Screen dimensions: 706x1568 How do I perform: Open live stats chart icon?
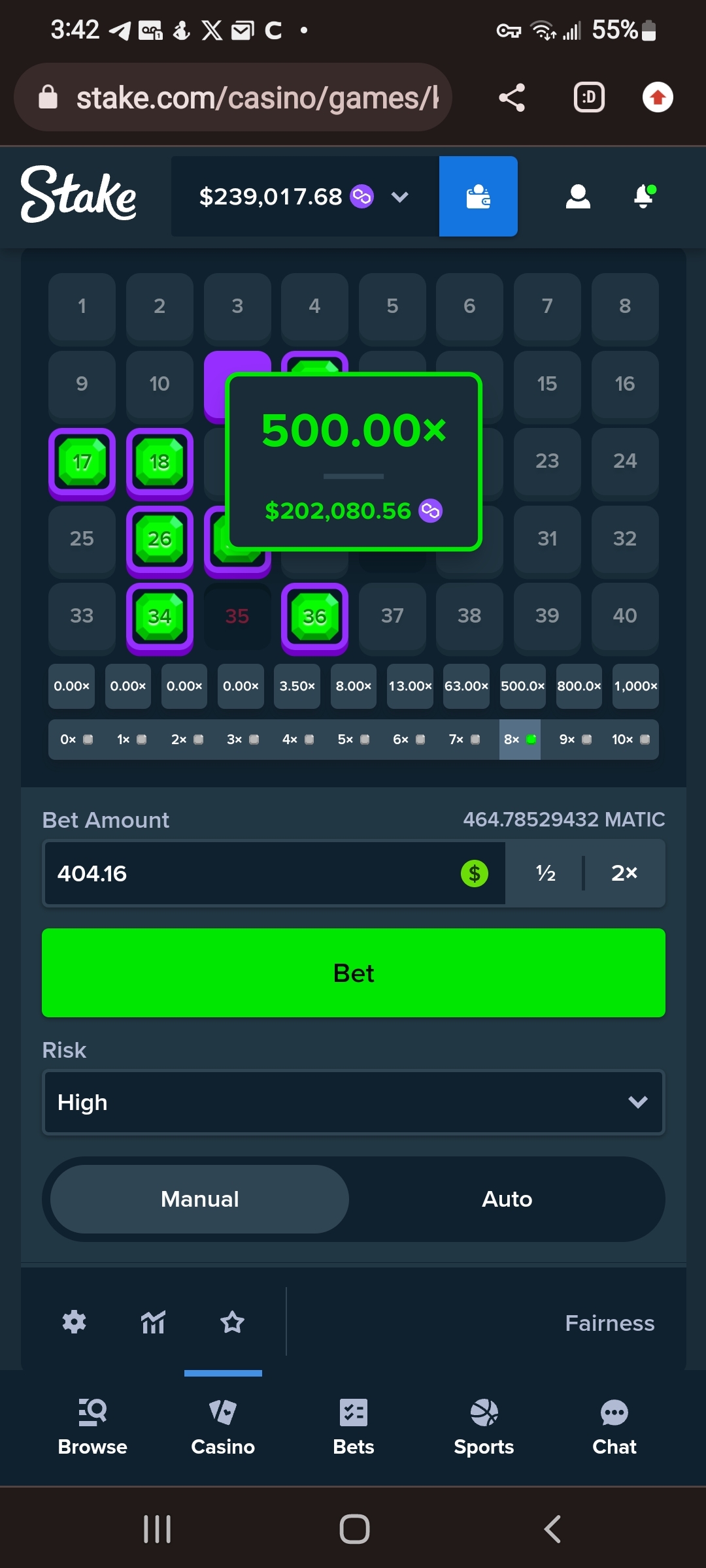(x=153, y=1322)
